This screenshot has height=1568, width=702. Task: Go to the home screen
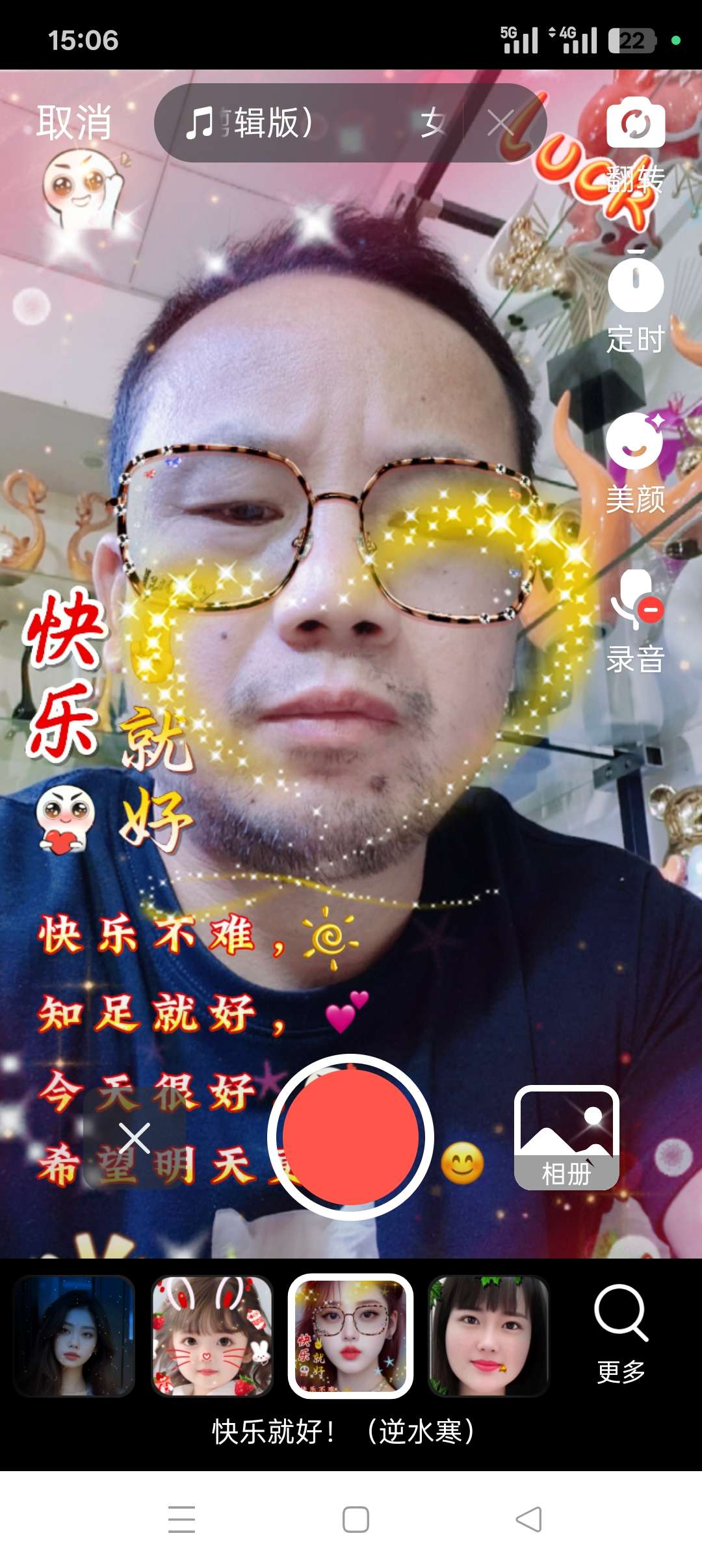pos(356,1519)
